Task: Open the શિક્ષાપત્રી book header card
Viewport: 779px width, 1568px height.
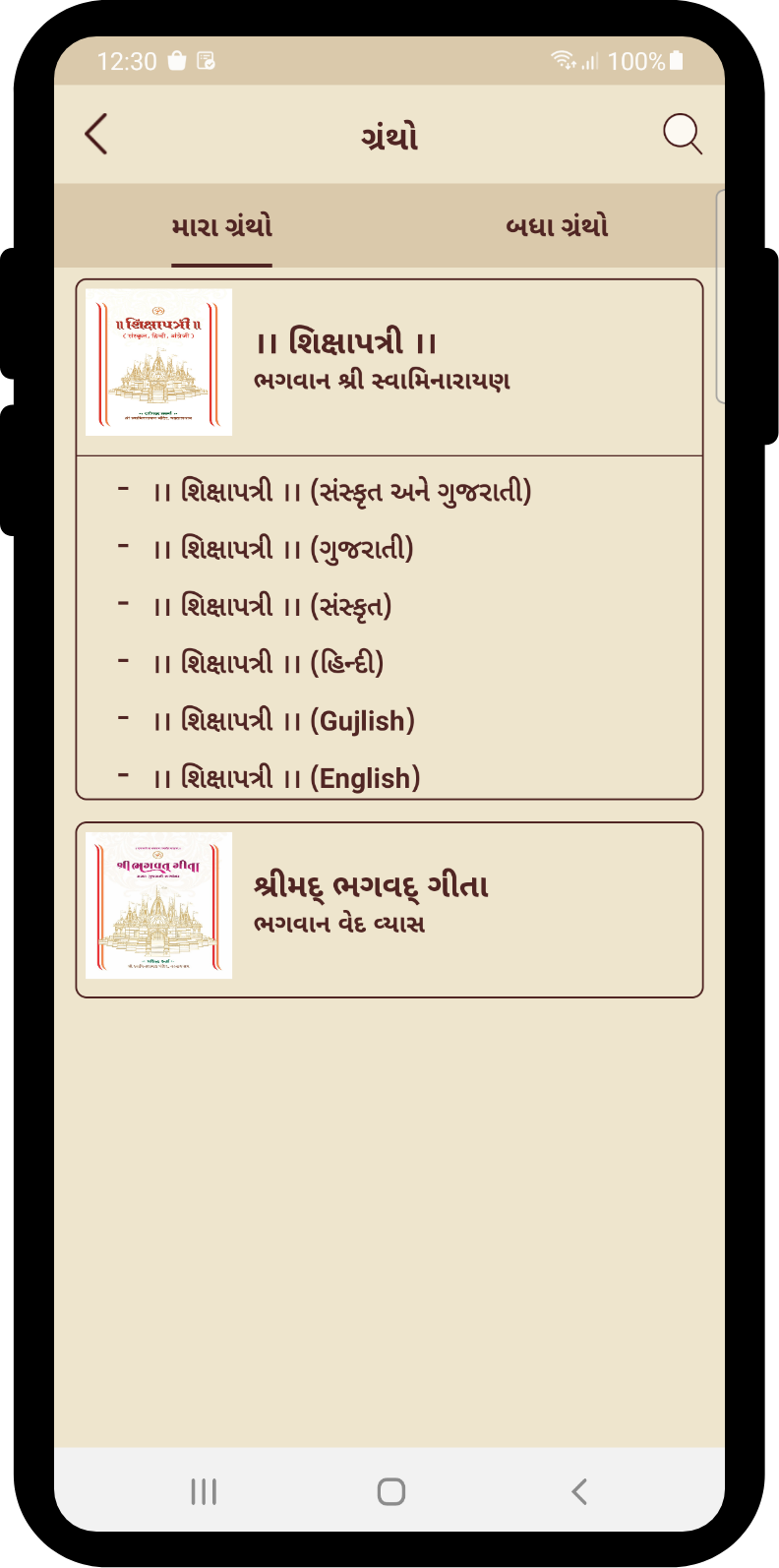Action: tap(389, 363)
